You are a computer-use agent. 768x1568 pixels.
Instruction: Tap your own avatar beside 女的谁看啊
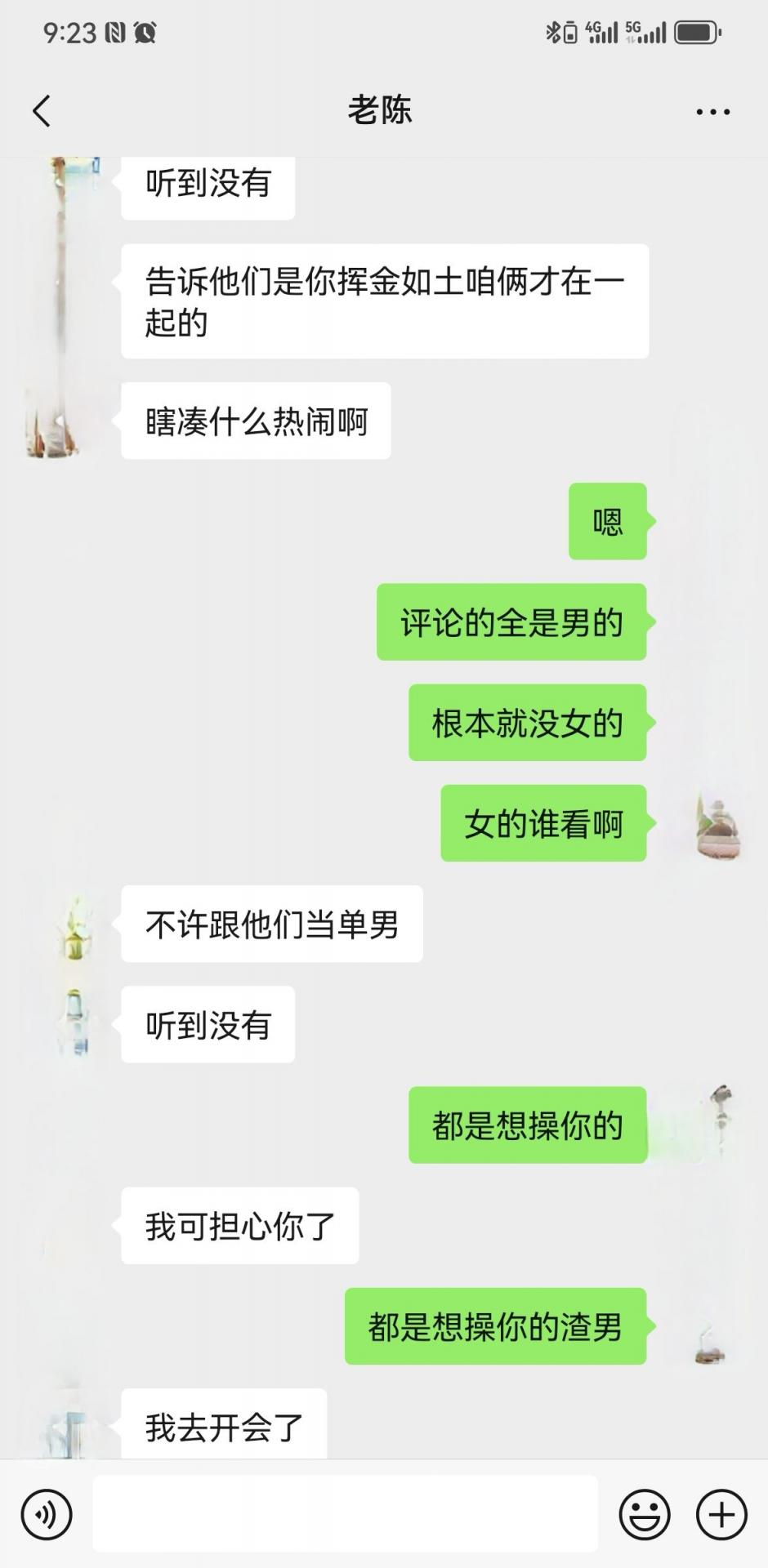point(717,825)
